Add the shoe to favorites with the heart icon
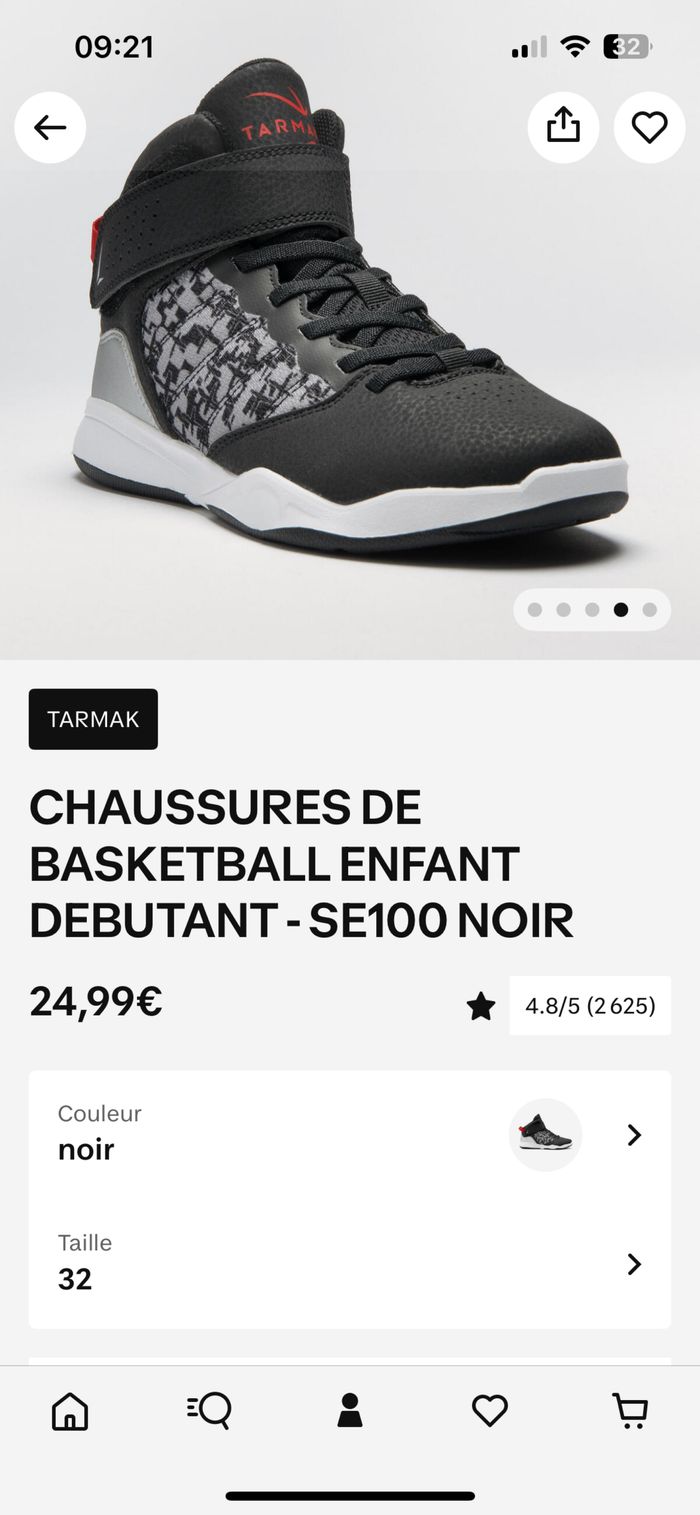Image resolution: width=700 pixels, height=1515 pixels. tap(649, 127)
